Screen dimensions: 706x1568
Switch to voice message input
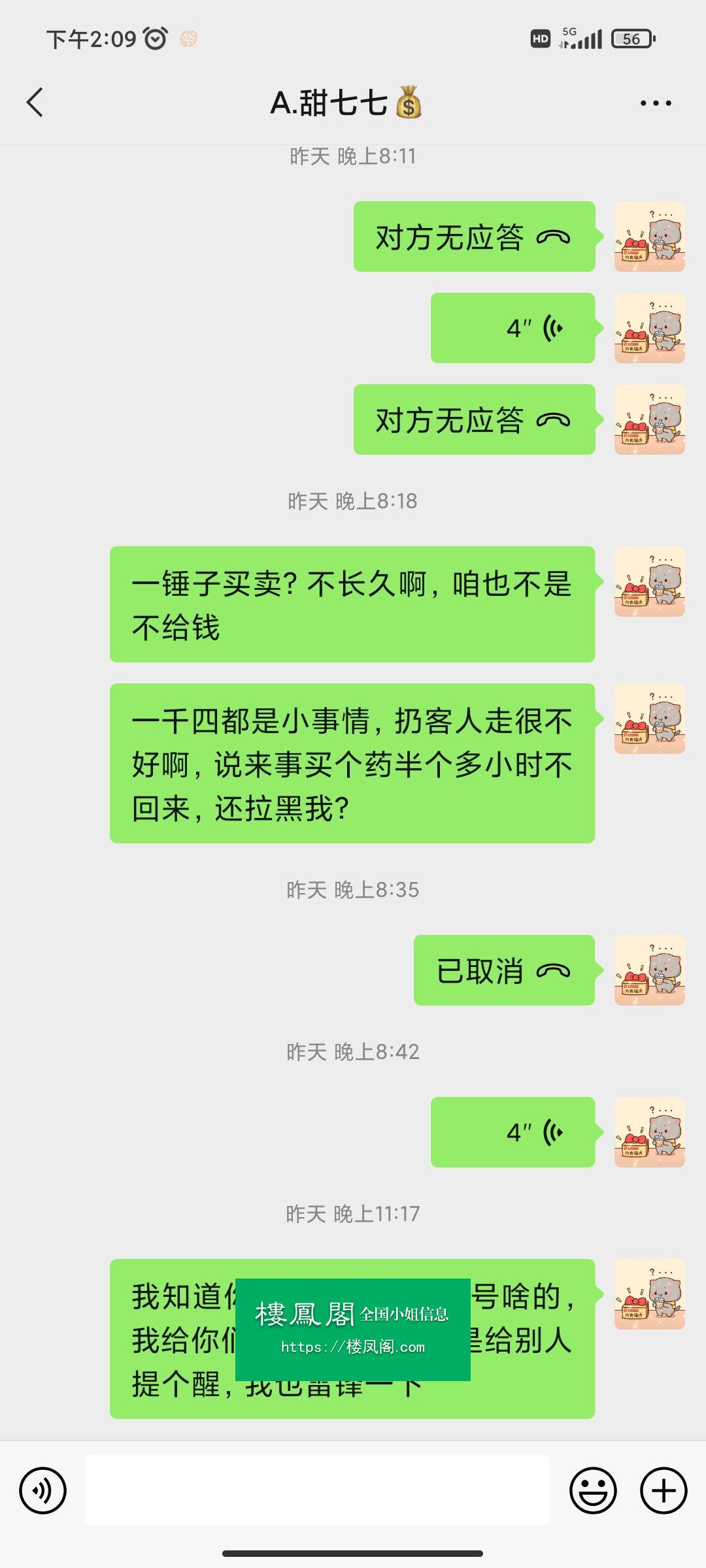pos(43,1490)
